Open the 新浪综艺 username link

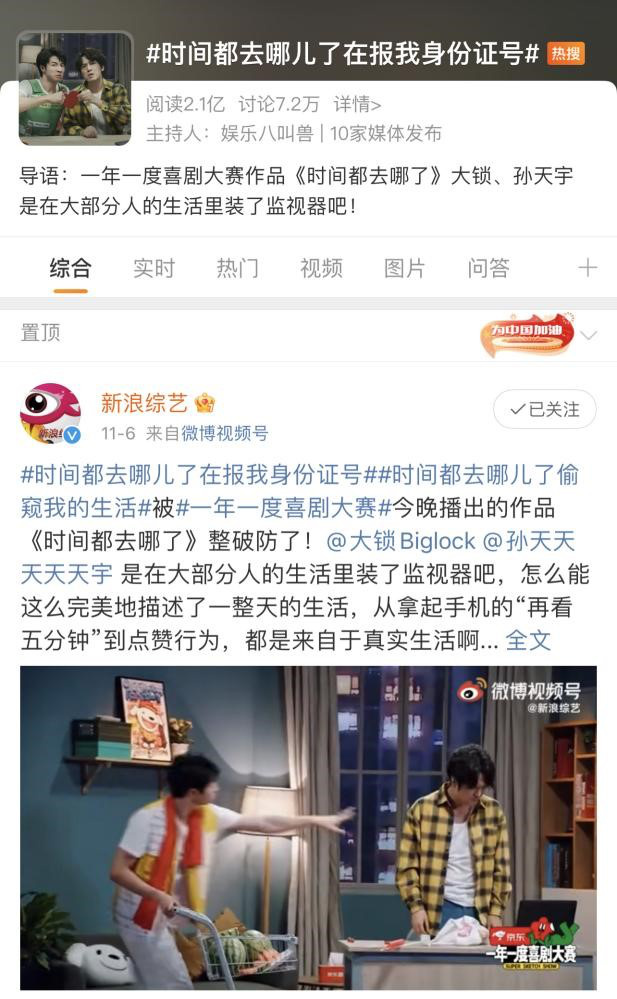click(x=145, y=403)
